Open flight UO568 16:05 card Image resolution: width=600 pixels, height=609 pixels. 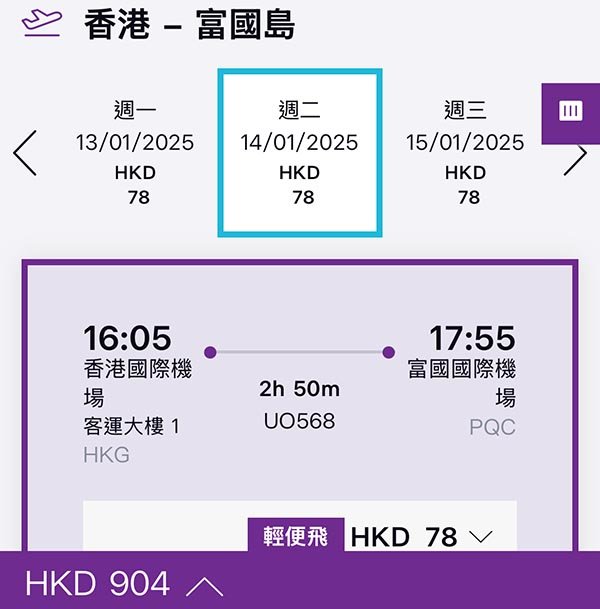point(299,390)
